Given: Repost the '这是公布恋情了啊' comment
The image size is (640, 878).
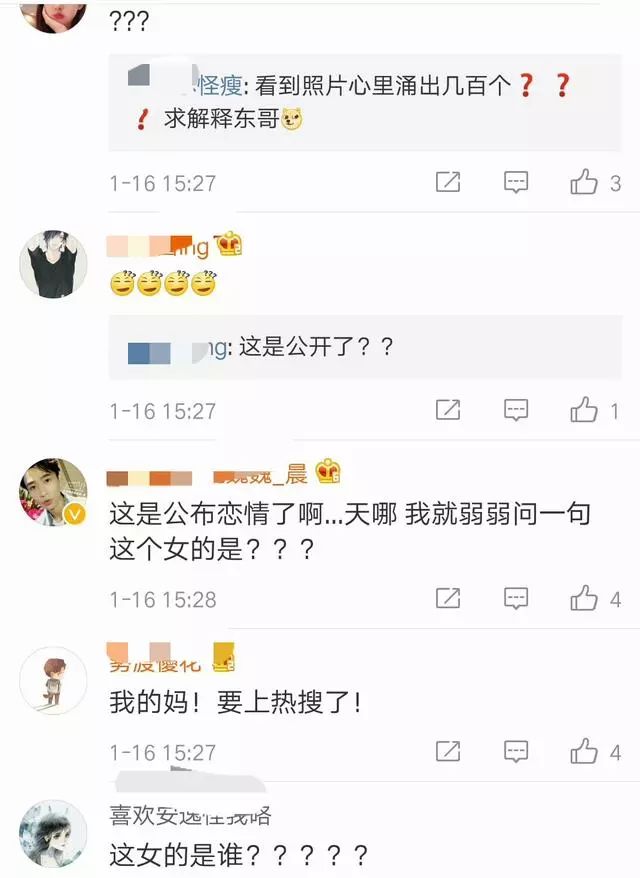Looking at the screenshot, I should click(x=448, y=598).
